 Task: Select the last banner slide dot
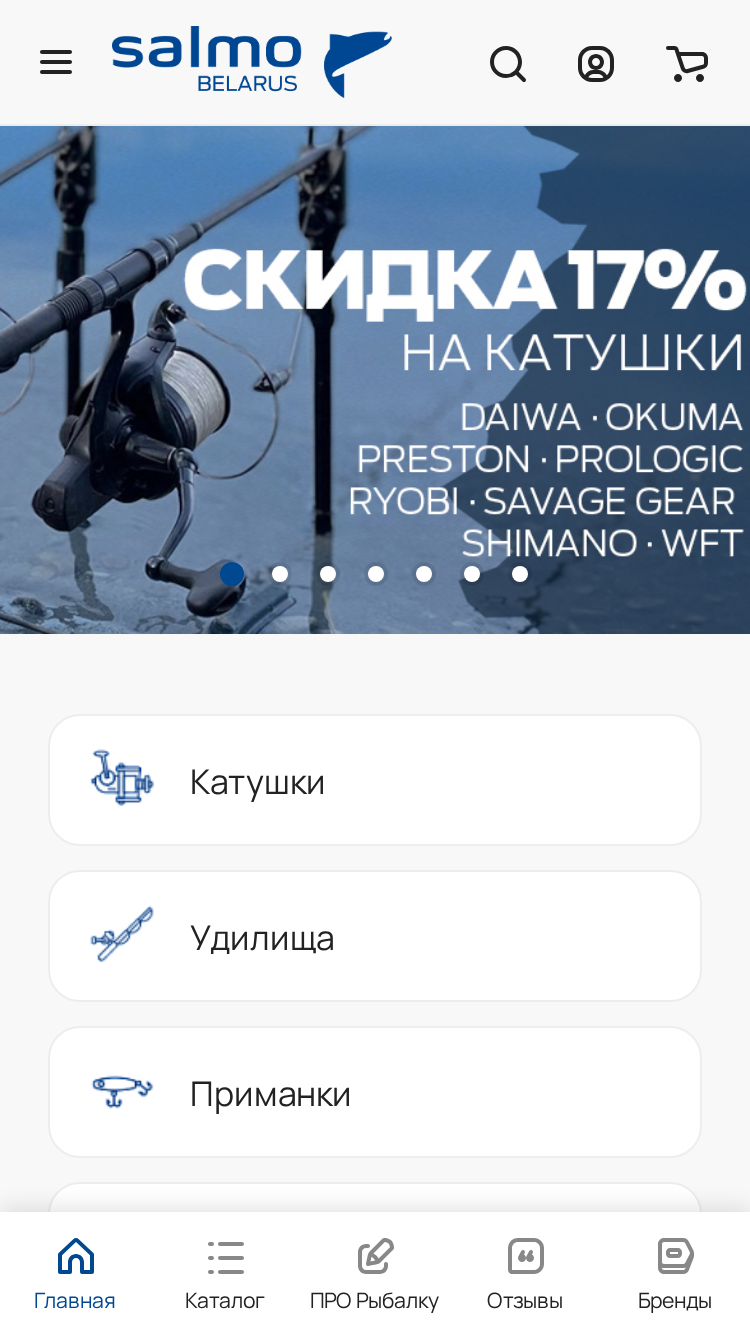(520, 574)
